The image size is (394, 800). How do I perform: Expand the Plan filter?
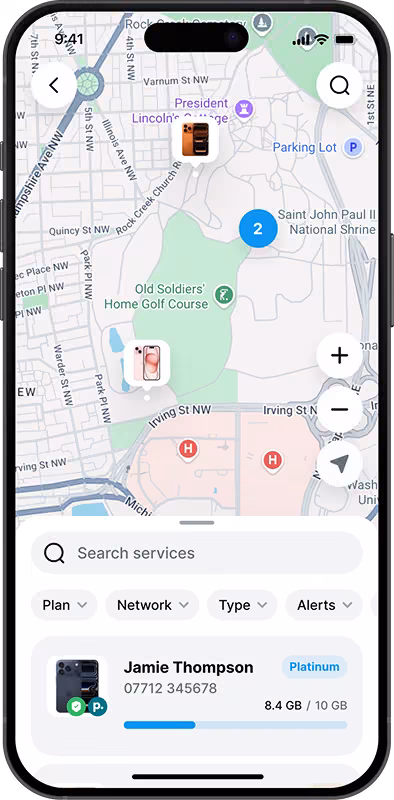(64, 605)
